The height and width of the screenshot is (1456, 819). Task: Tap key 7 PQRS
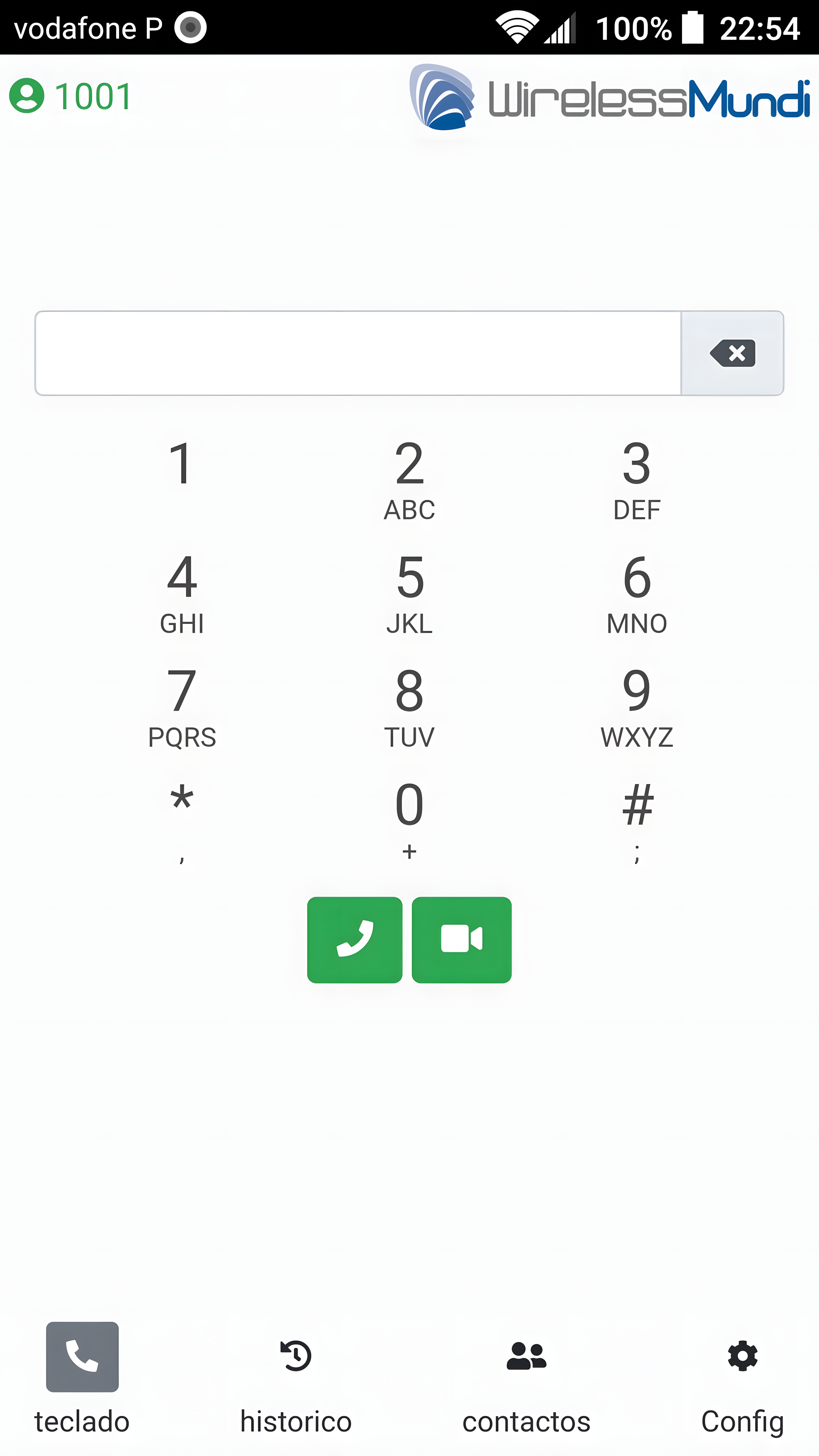tap(181, 707)
